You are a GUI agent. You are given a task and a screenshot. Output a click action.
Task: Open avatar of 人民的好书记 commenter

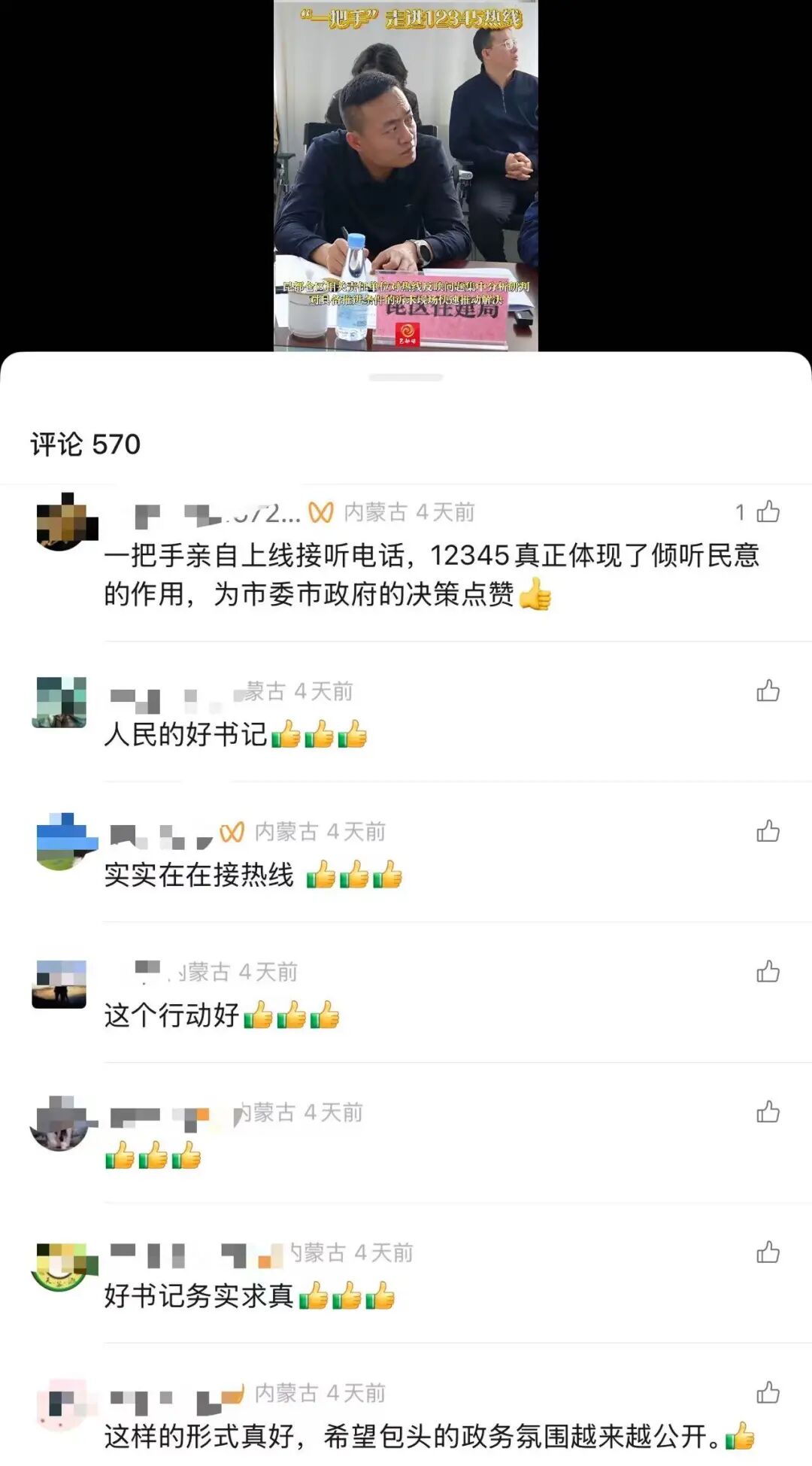(x=59, y=703)
